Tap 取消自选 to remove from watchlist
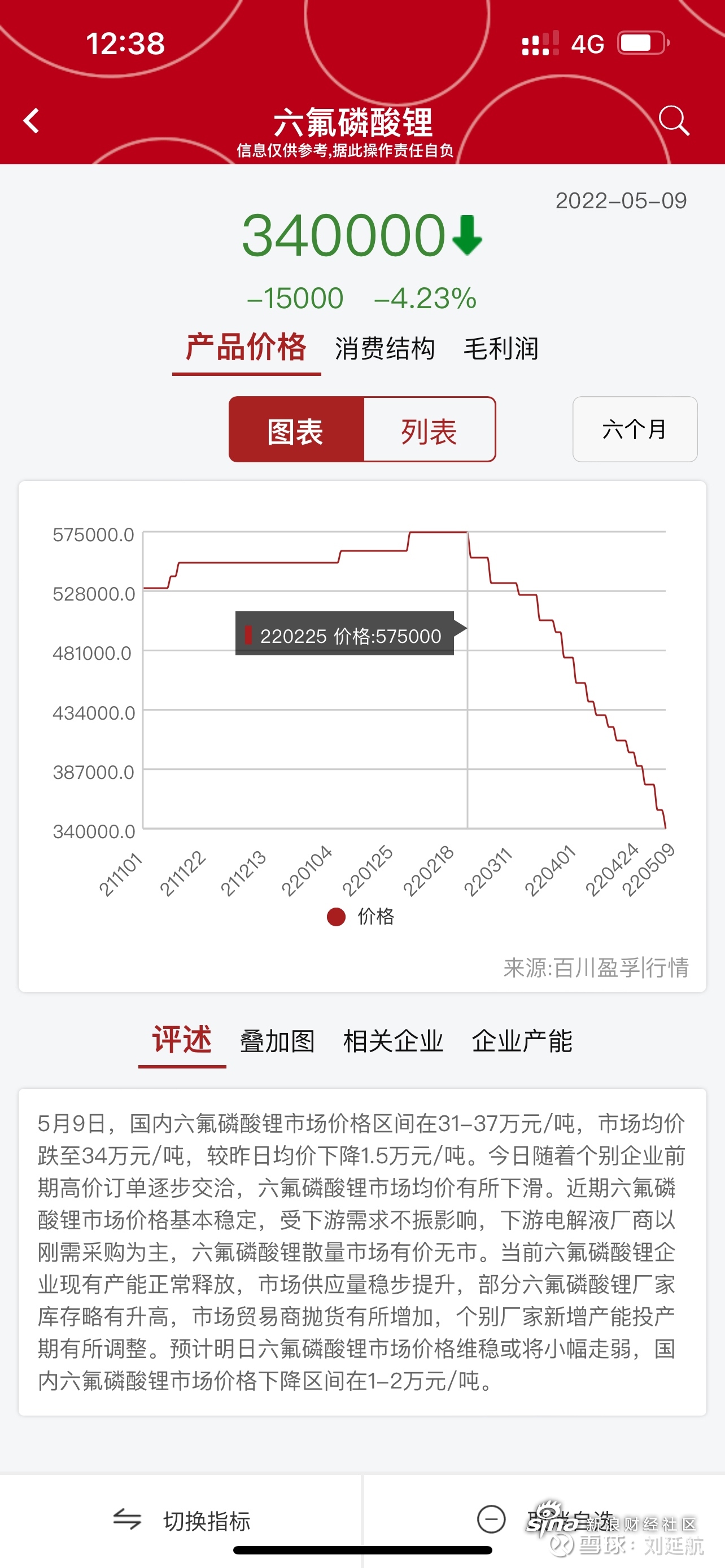 pyautogui.click(x=545, y=1519)
